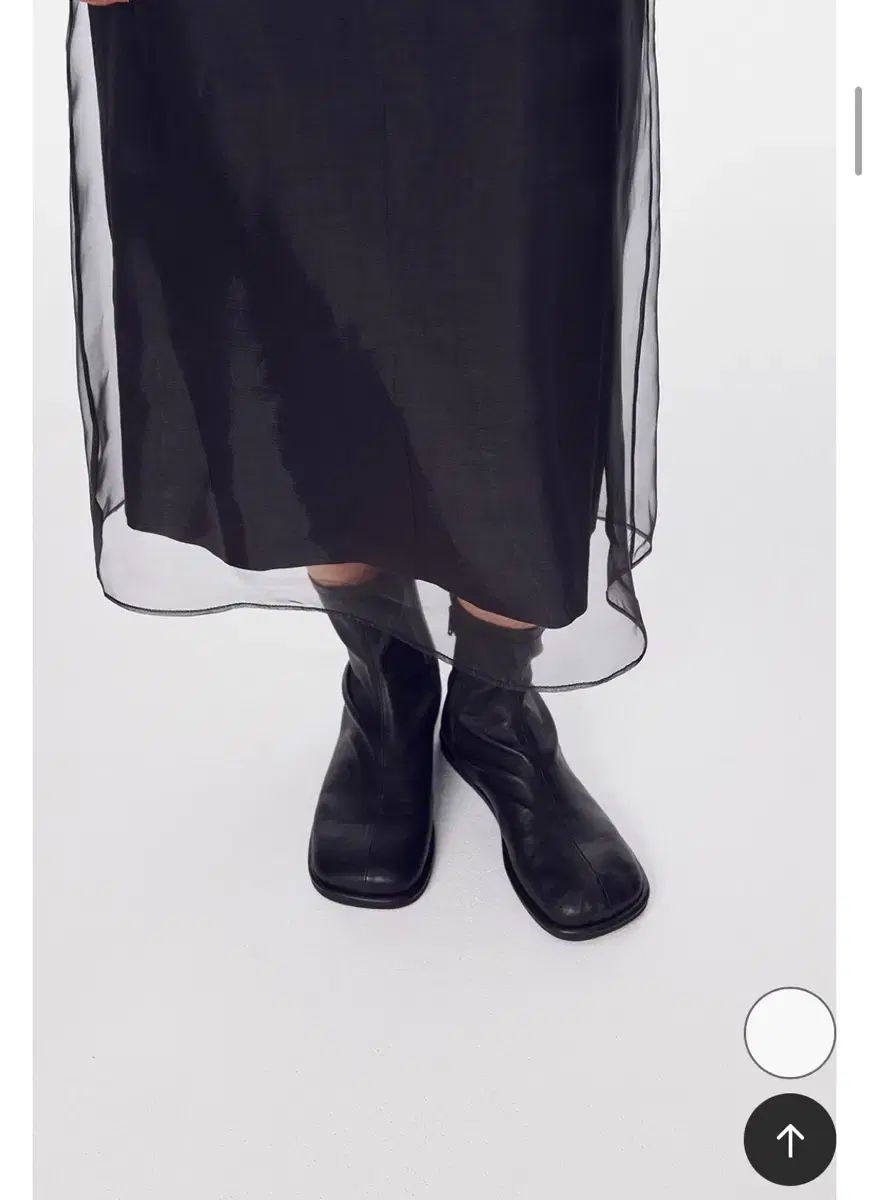Tap the scroll-to-top arrow button
This screenshot has width=869, height=1200.
tap(789, 1140)
